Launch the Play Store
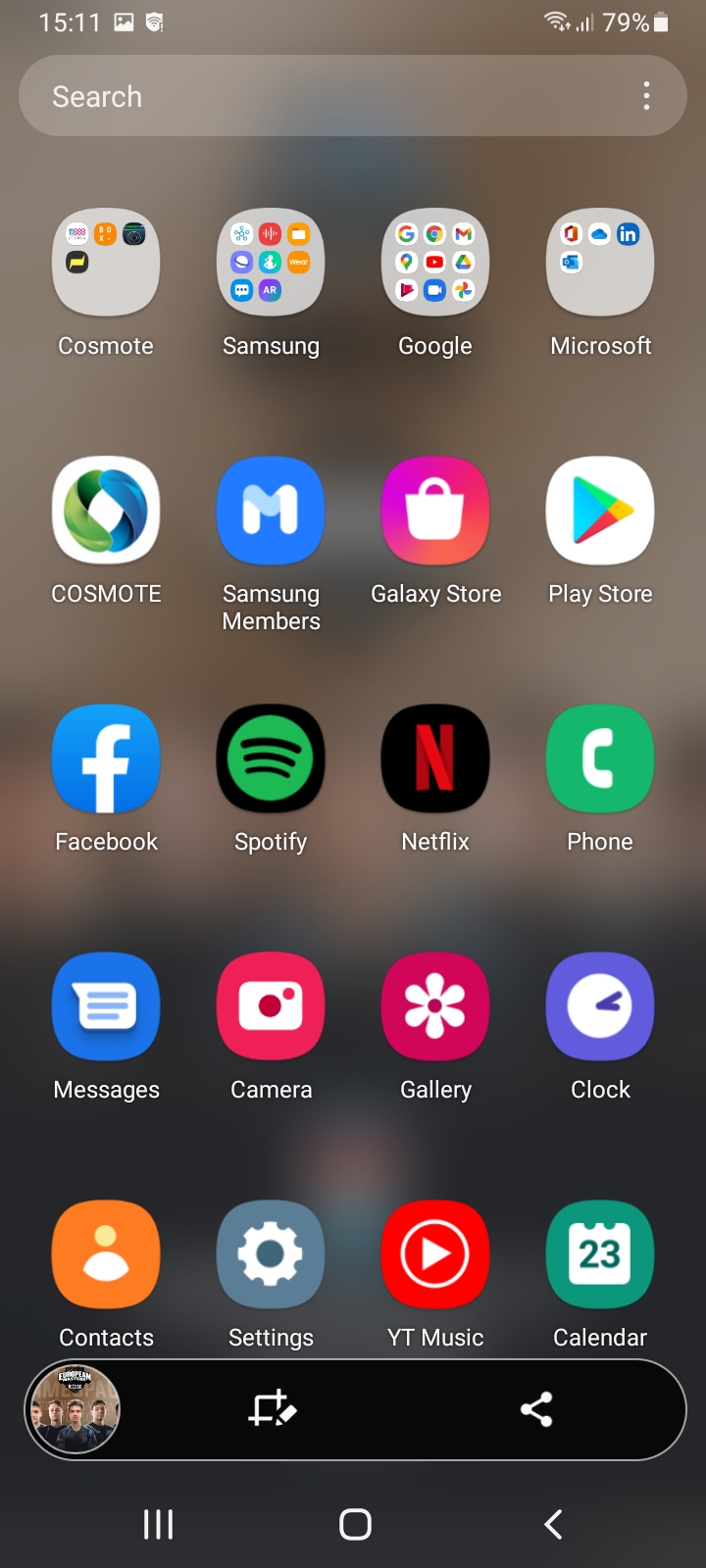 (600, 511)
